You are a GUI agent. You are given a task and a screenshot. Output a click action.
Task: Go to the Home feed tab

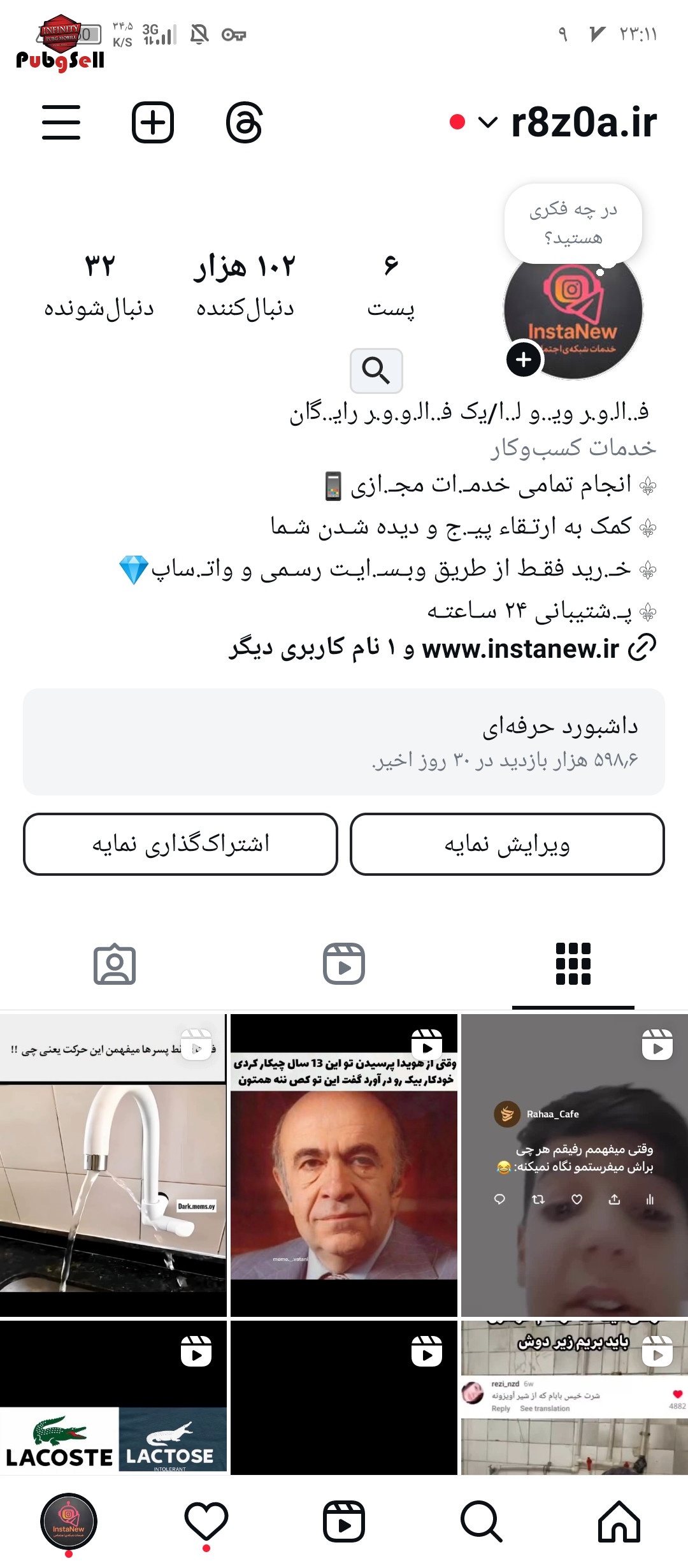click(619, 1521)
